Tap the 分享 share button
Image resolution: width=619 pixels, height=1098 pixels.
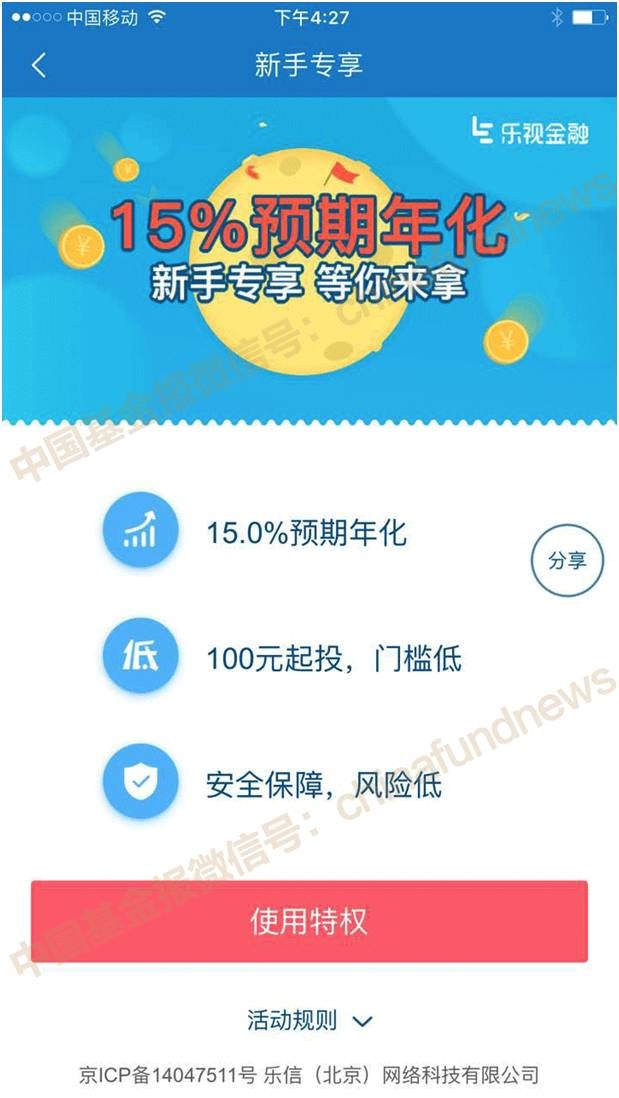[x=567, y=560]
